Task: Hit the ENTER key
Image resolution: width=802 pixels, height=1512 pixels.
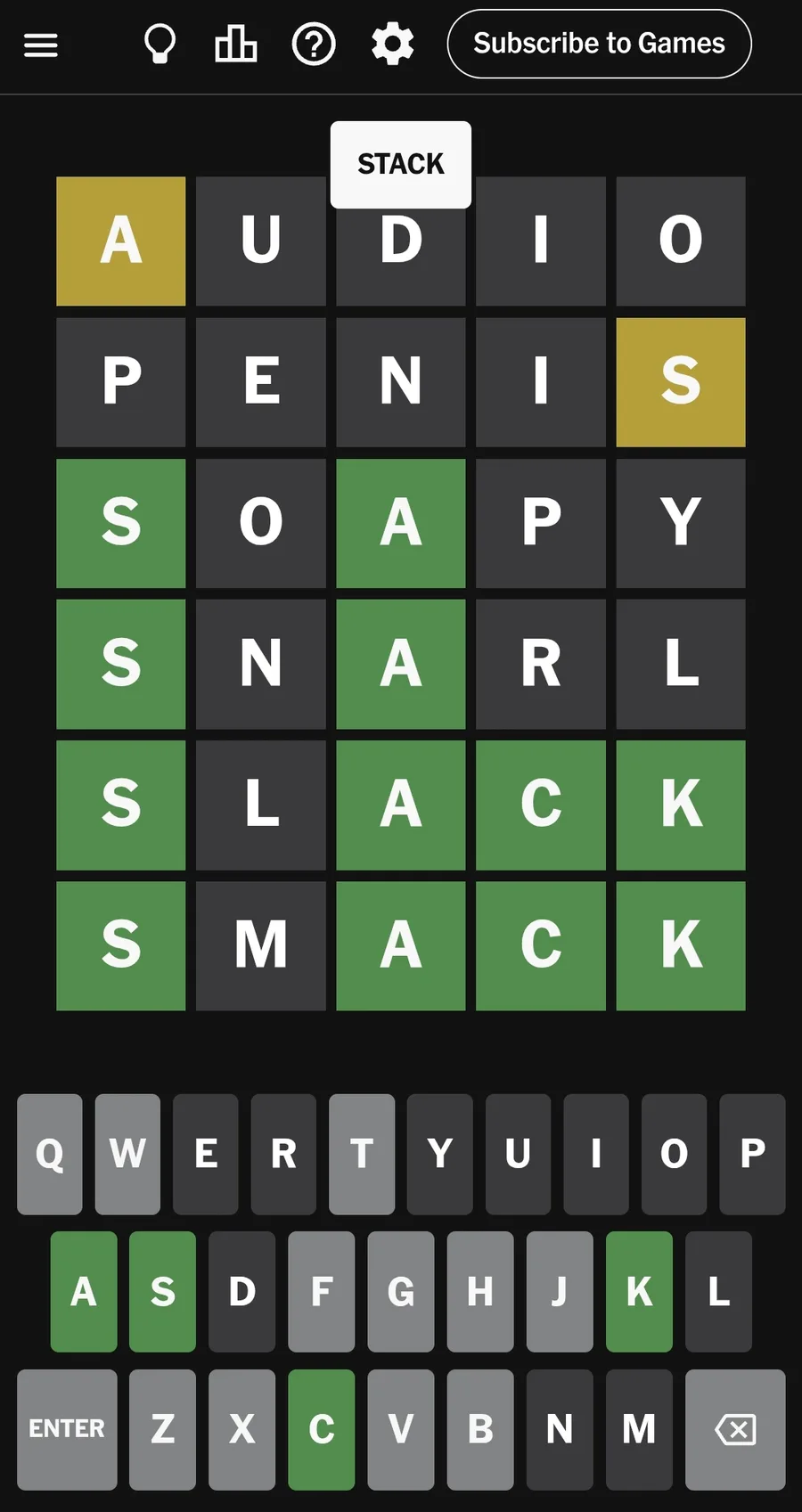Action: pyautogui.click(x=67, y=1429)
